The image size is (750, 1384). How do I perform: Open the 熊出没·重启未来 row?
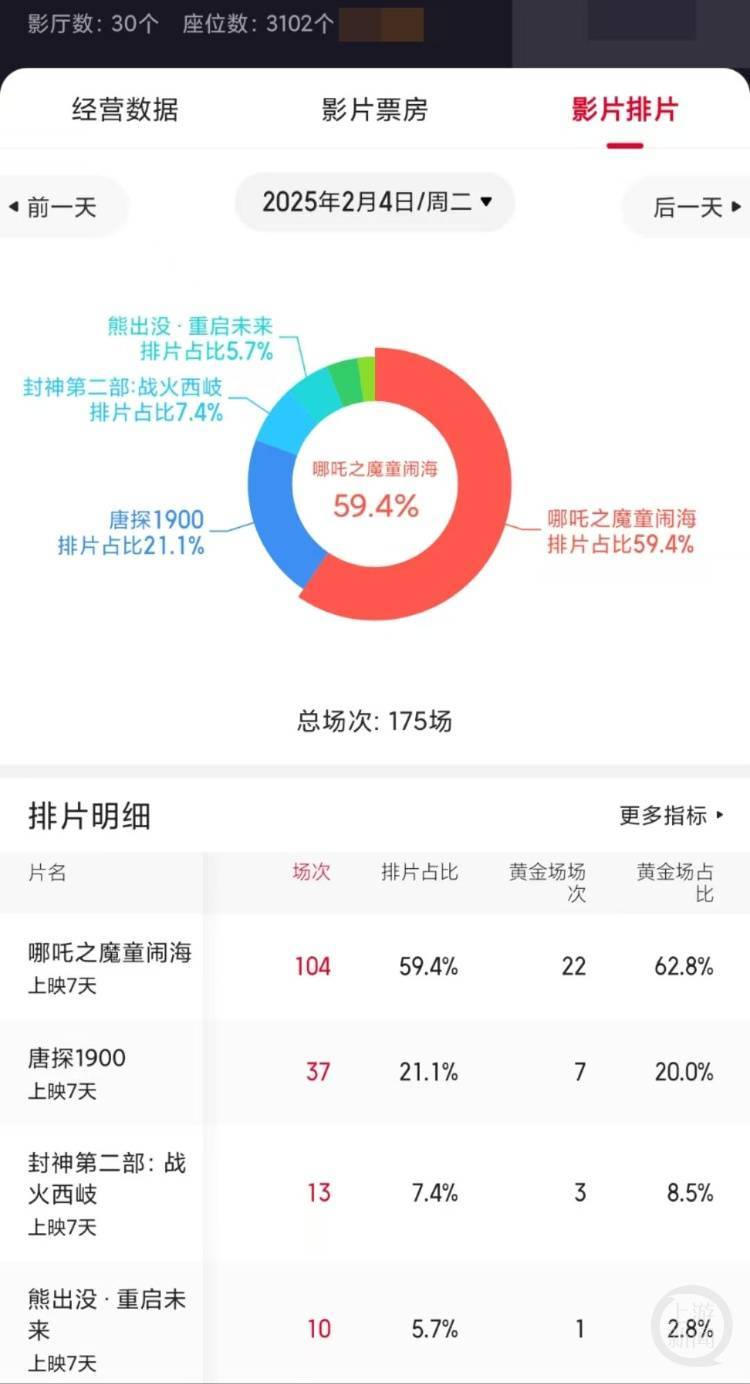click(375, 1323)
